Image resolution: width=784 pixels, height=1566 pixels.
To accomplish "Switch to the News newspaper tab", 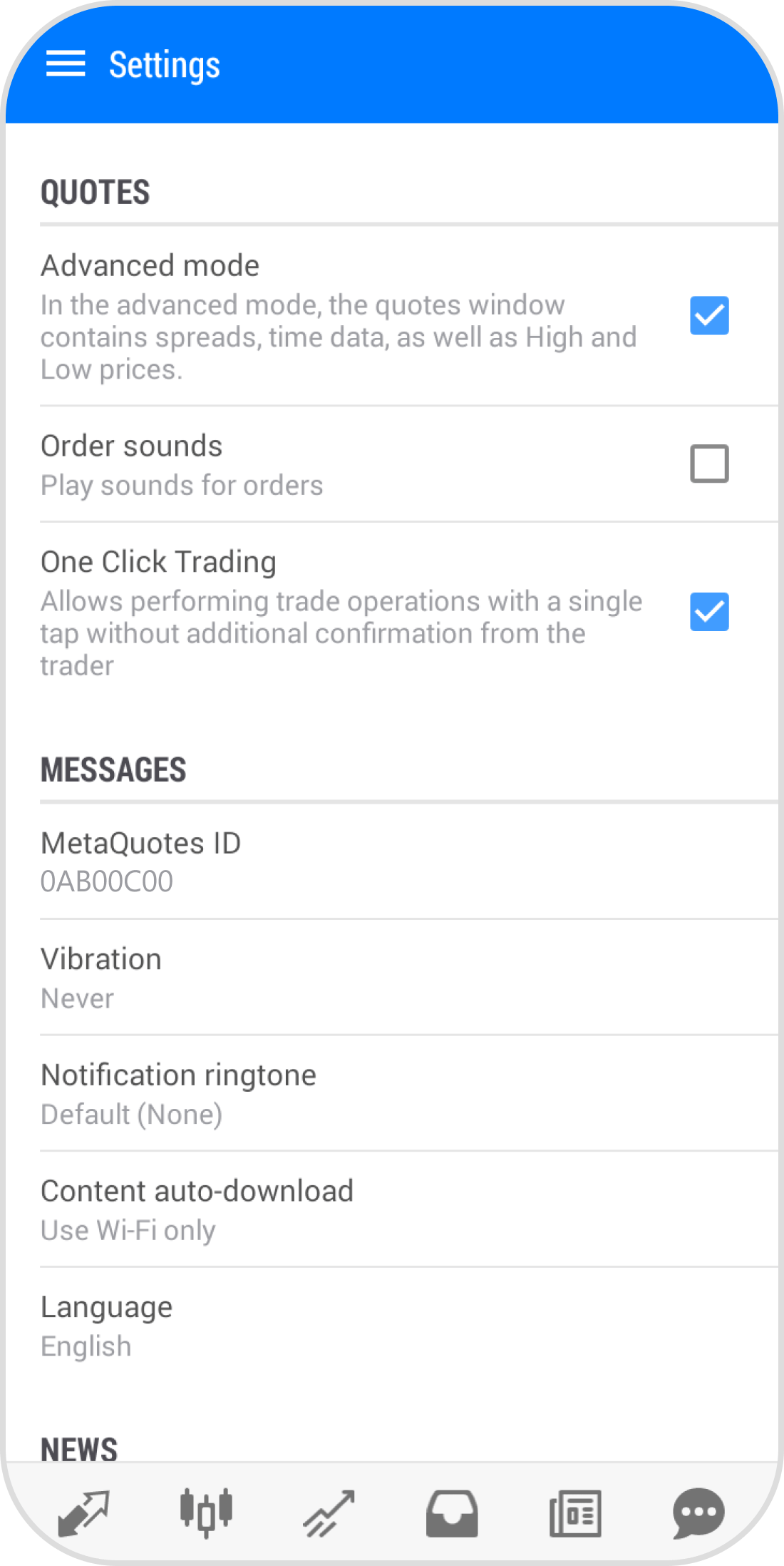I will (575, 1513).
